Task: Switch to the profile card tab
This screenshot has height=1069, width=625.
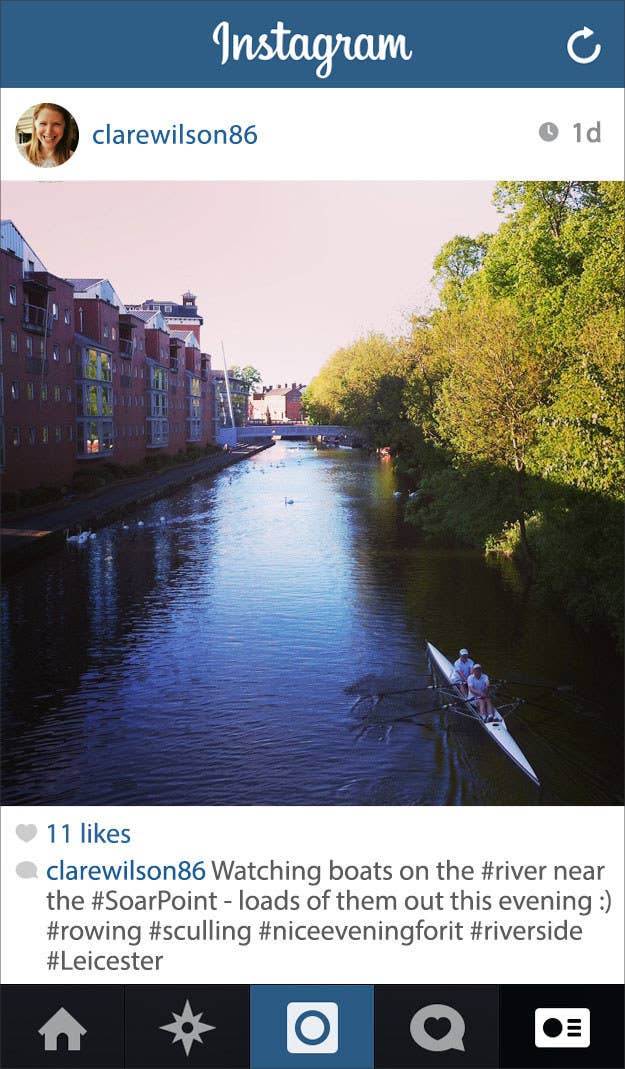Action: pyautogui.click(x=562, y=1028)
